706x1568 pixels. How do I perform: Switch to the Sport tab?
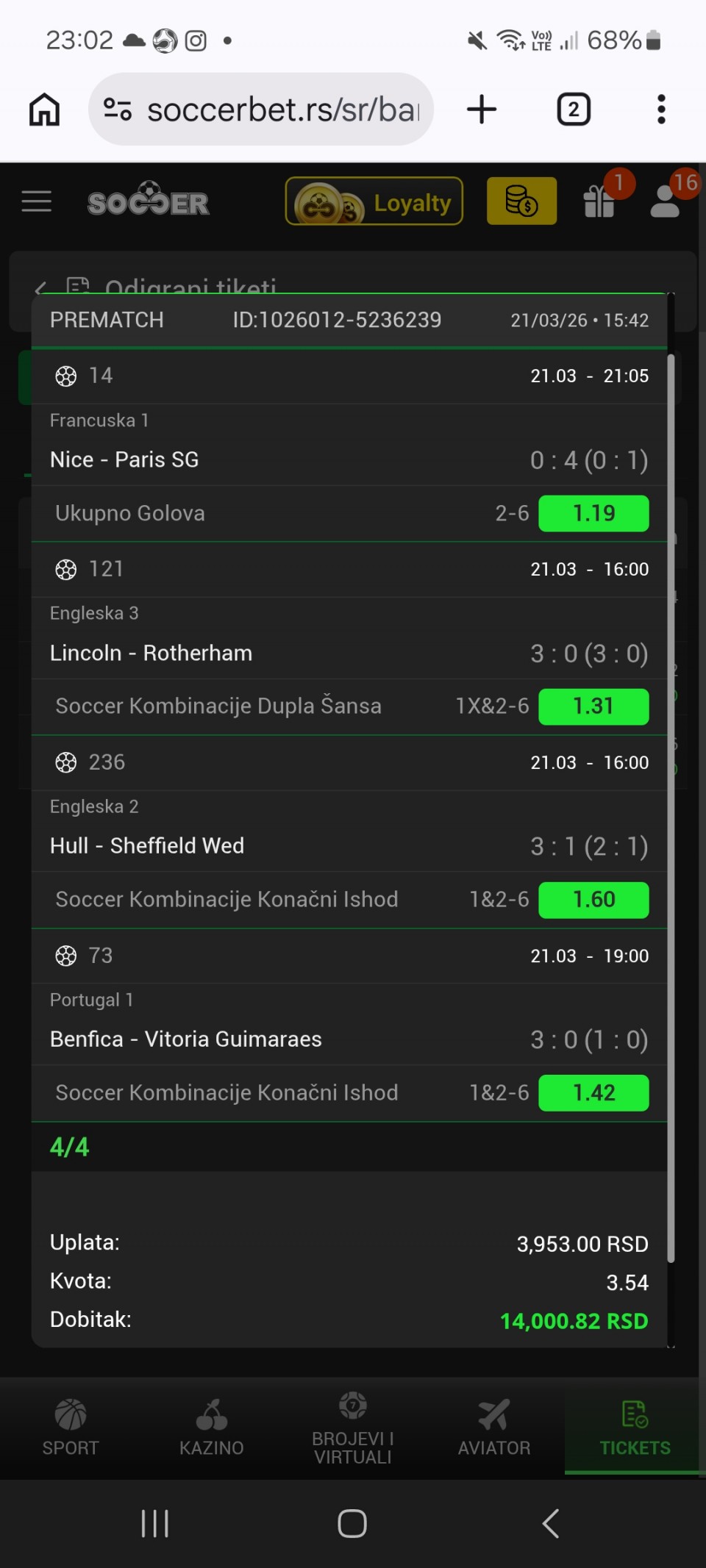pyautogui.click(x=71, y=1428)
